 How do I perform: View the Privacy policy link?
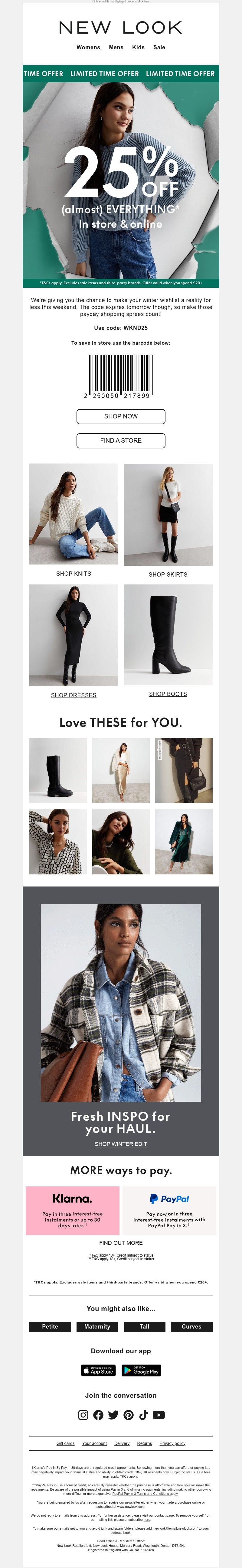pyautogui.click(x=172, y=1443)
